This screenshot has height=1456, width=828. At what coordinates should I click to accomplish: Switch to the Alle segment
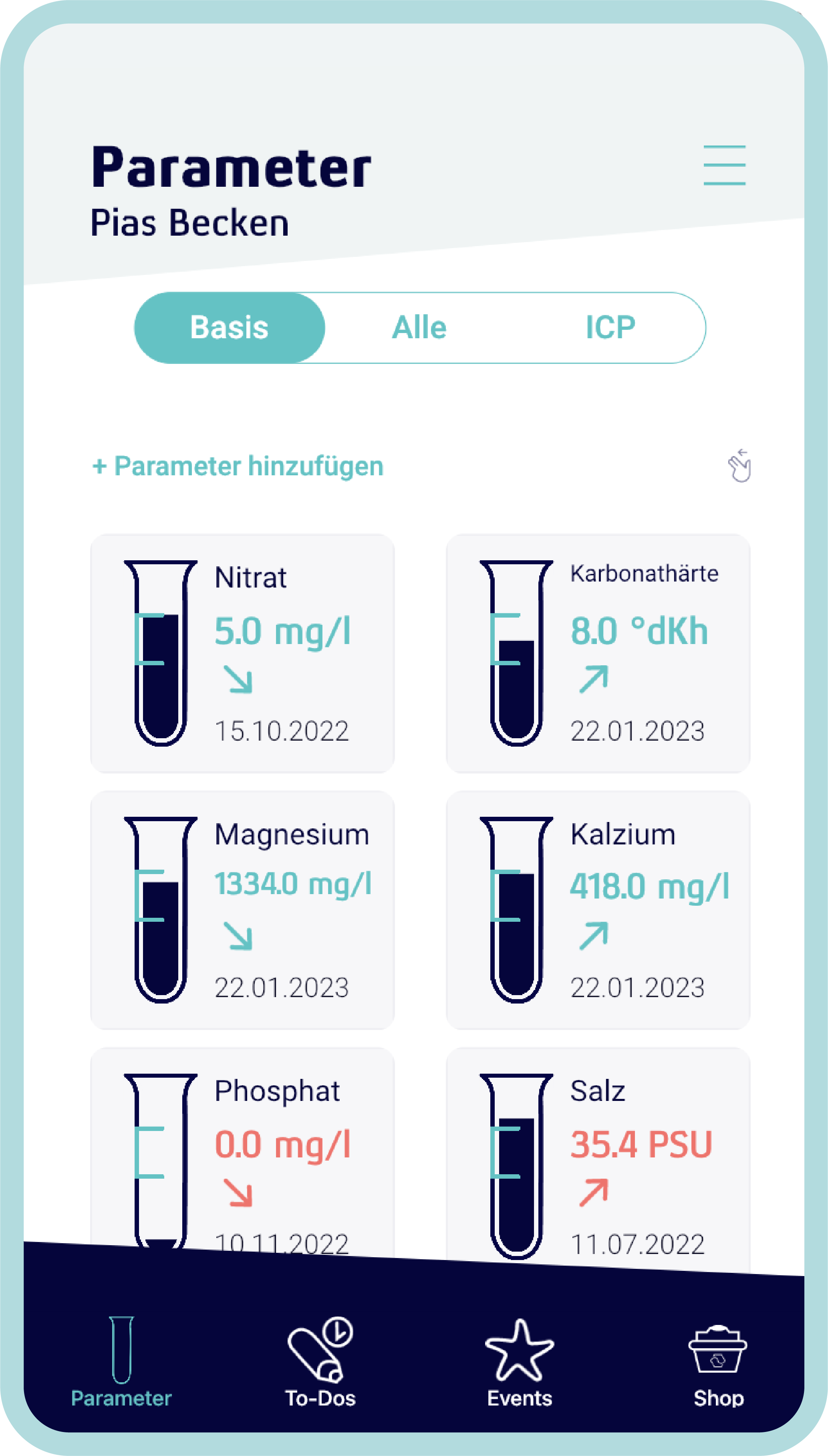point(419,328)
